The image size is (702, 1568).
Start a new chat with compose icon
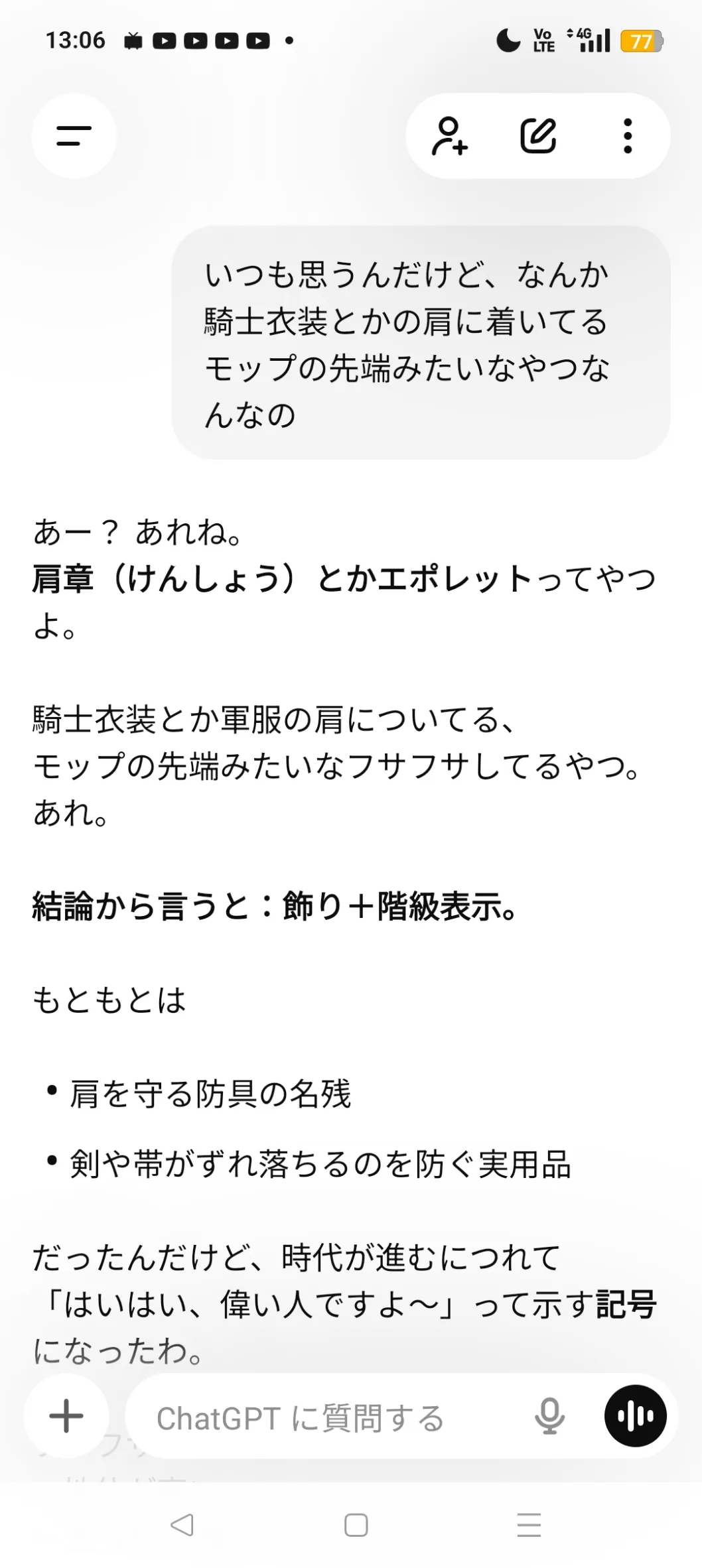[x=538, y=136]
